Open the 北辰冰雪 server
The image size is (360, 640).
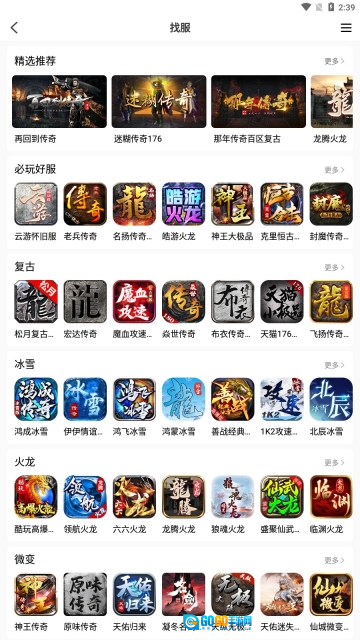click(x=331, y=399)
